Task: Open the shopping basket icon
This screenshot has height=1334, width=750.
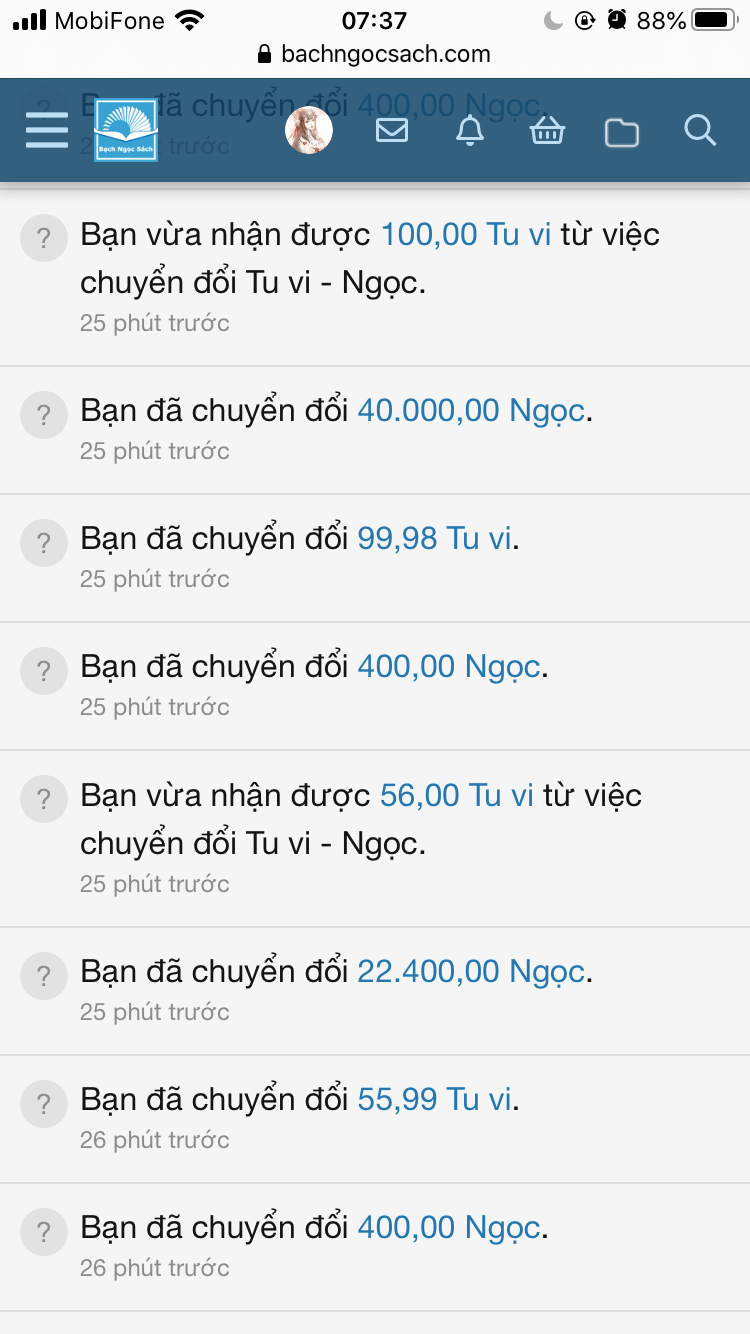Action: pos(547,130)
